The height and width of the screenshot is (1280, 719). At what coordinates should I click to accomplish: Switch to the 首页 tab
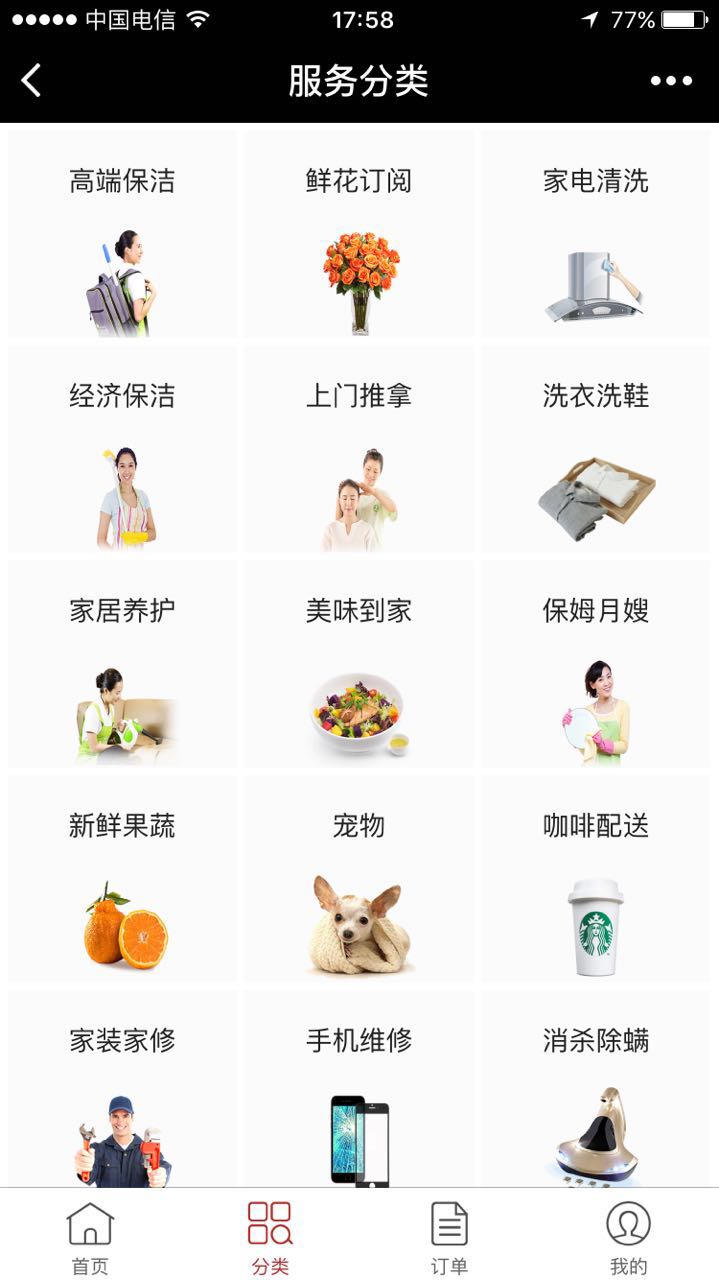90,1238
